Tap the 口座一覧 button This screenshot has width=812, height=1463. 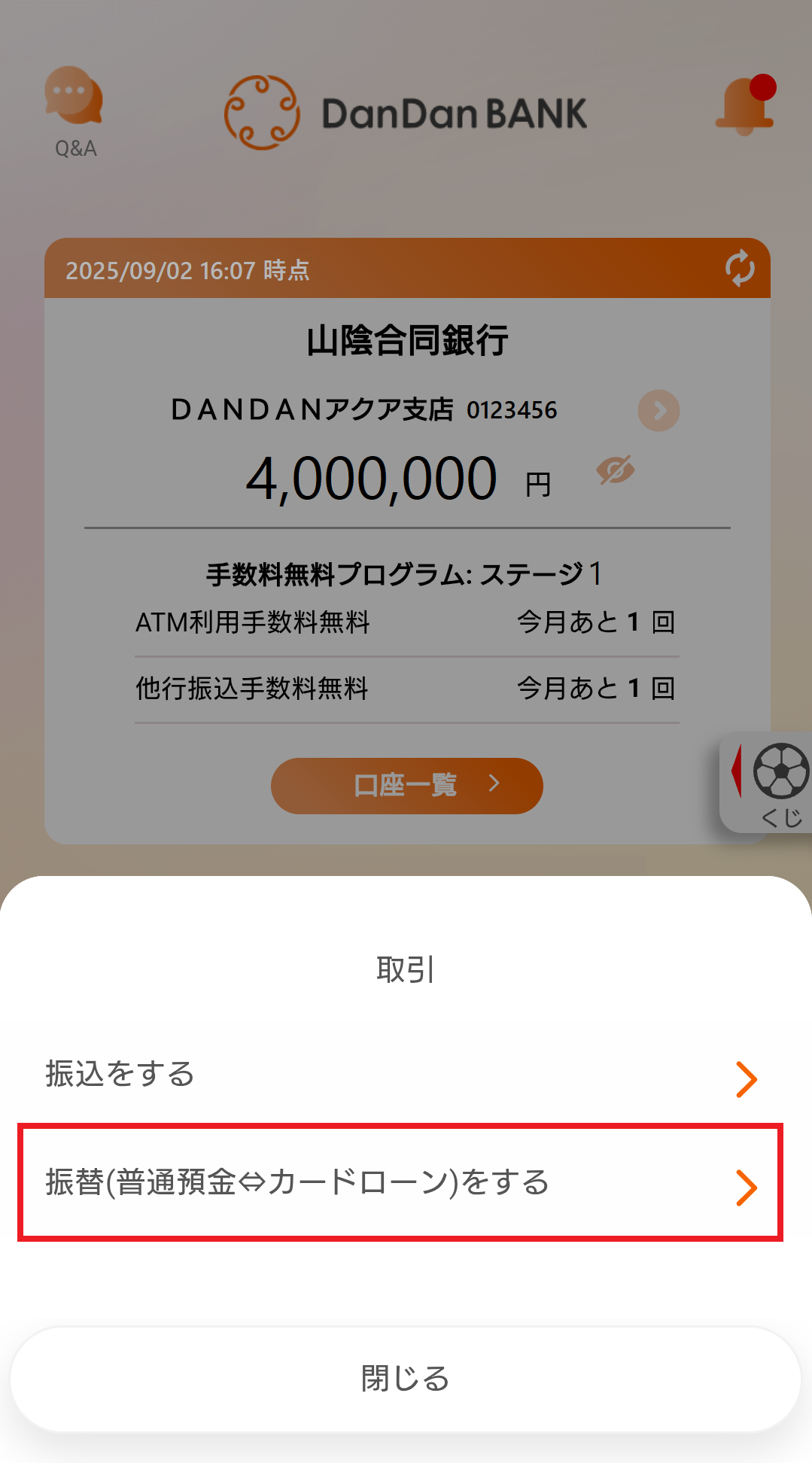[406, 786]
